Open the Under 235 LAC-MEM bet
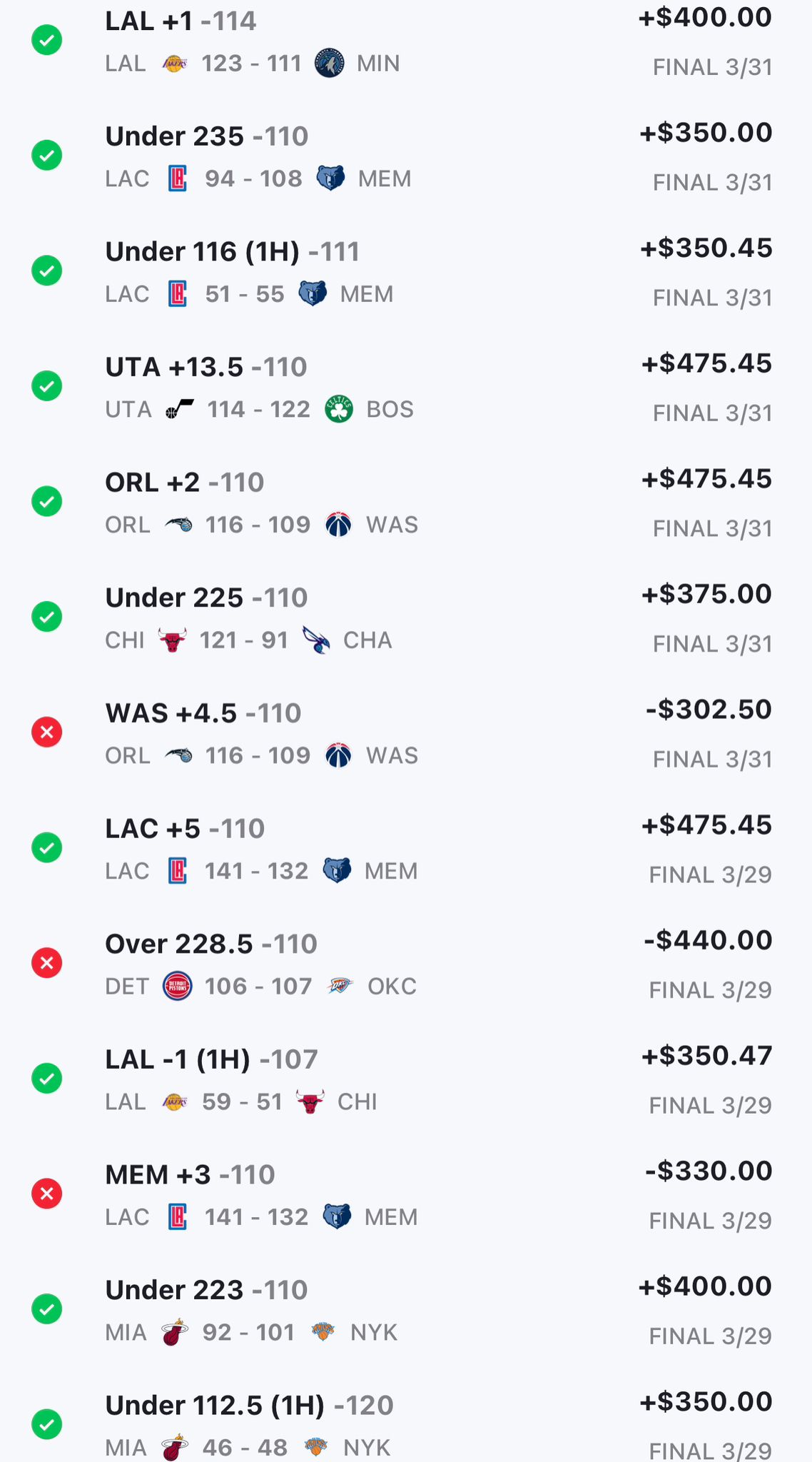Screen dimensions: 812x1462 [x=405, y=156]
